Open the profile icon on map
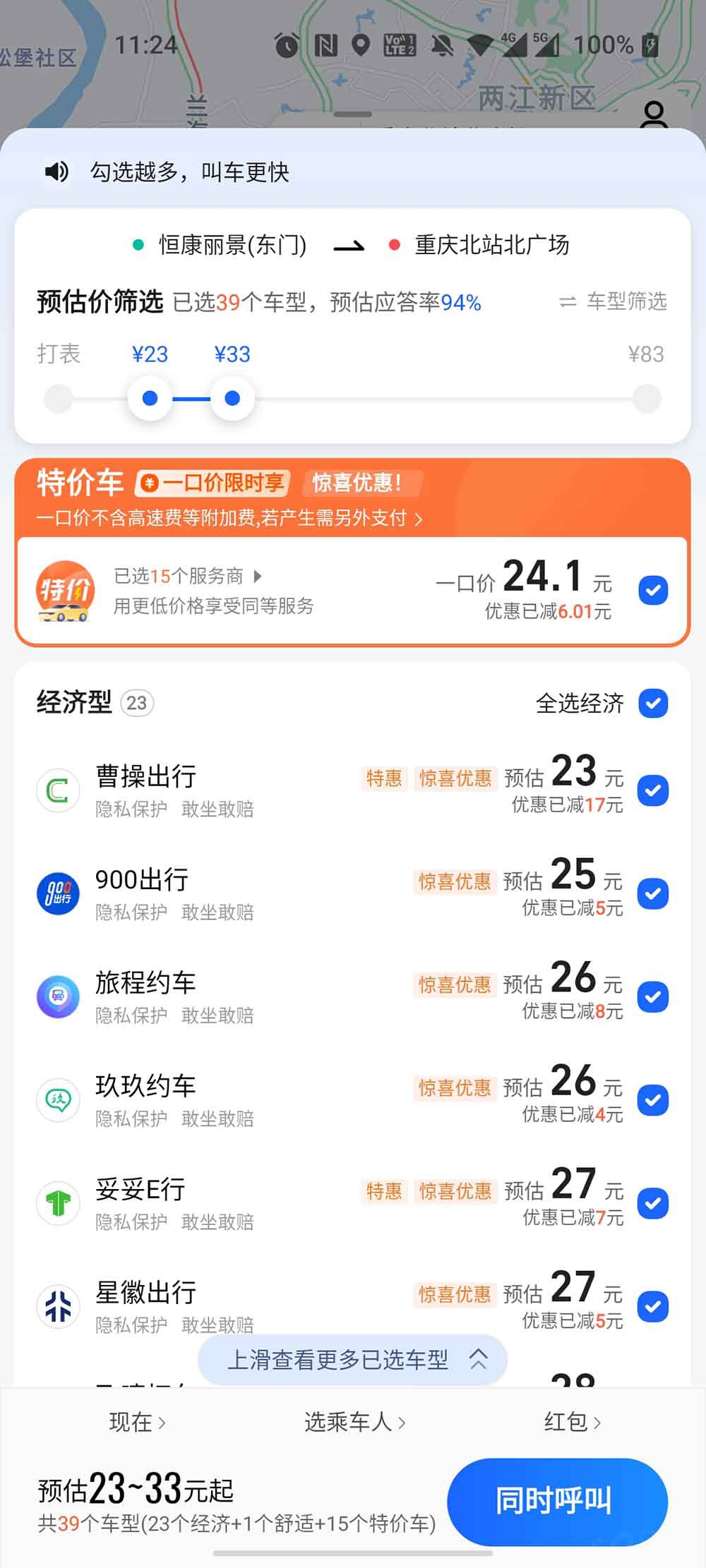 (x=654, y=114)
